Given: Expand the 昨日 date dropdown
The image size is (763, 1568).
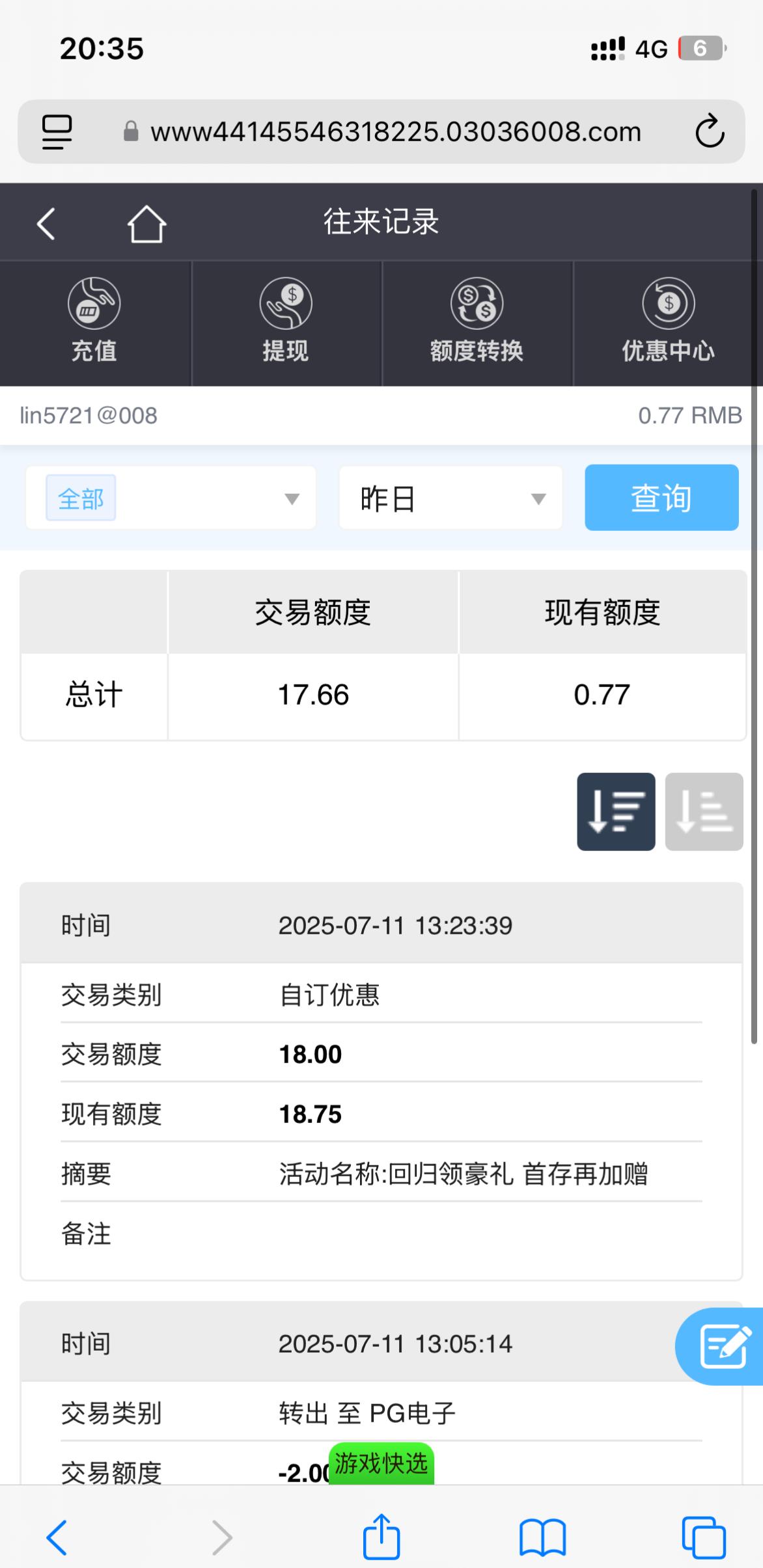Looking at the screenshot, I should [x=451, y=498].
